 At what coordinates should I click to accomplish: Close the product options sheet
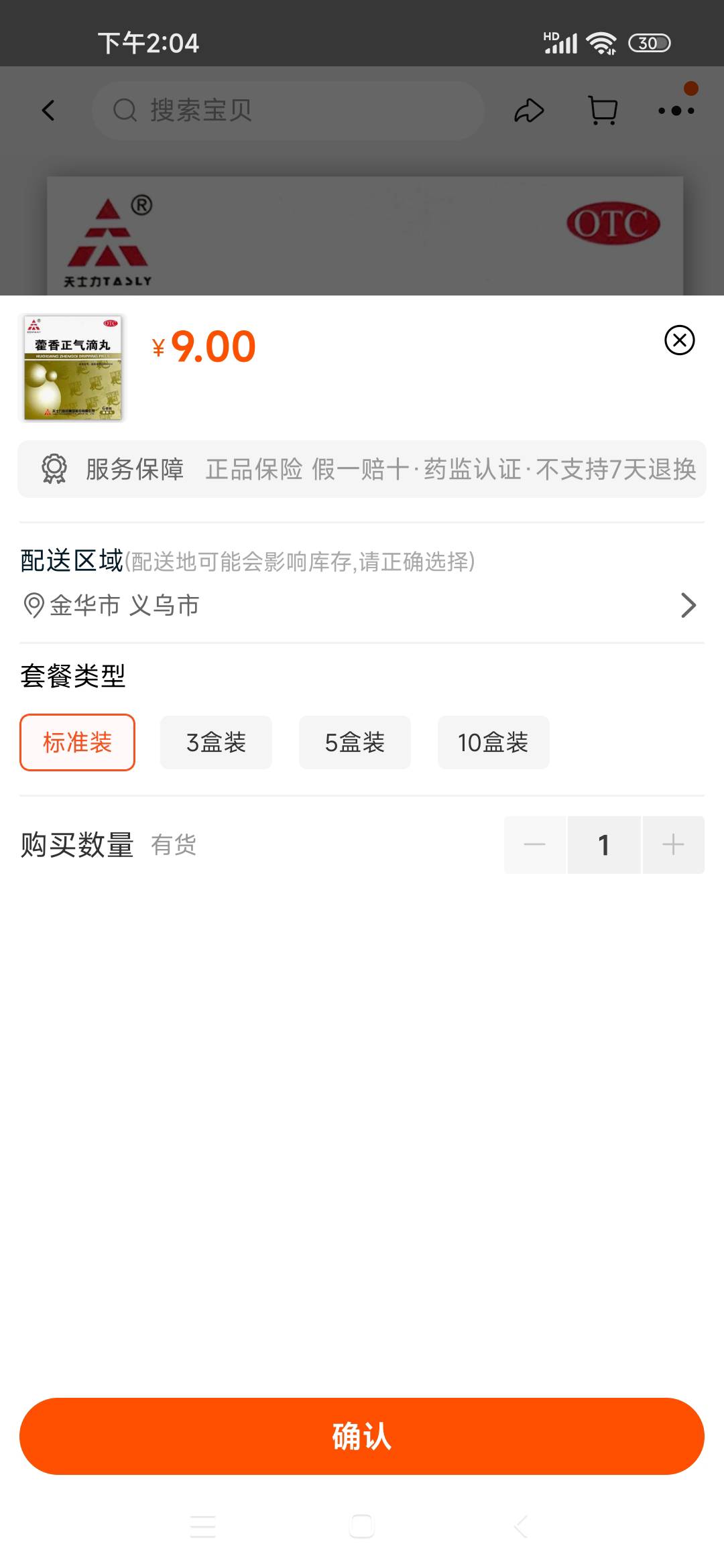(x=679, y=340)
